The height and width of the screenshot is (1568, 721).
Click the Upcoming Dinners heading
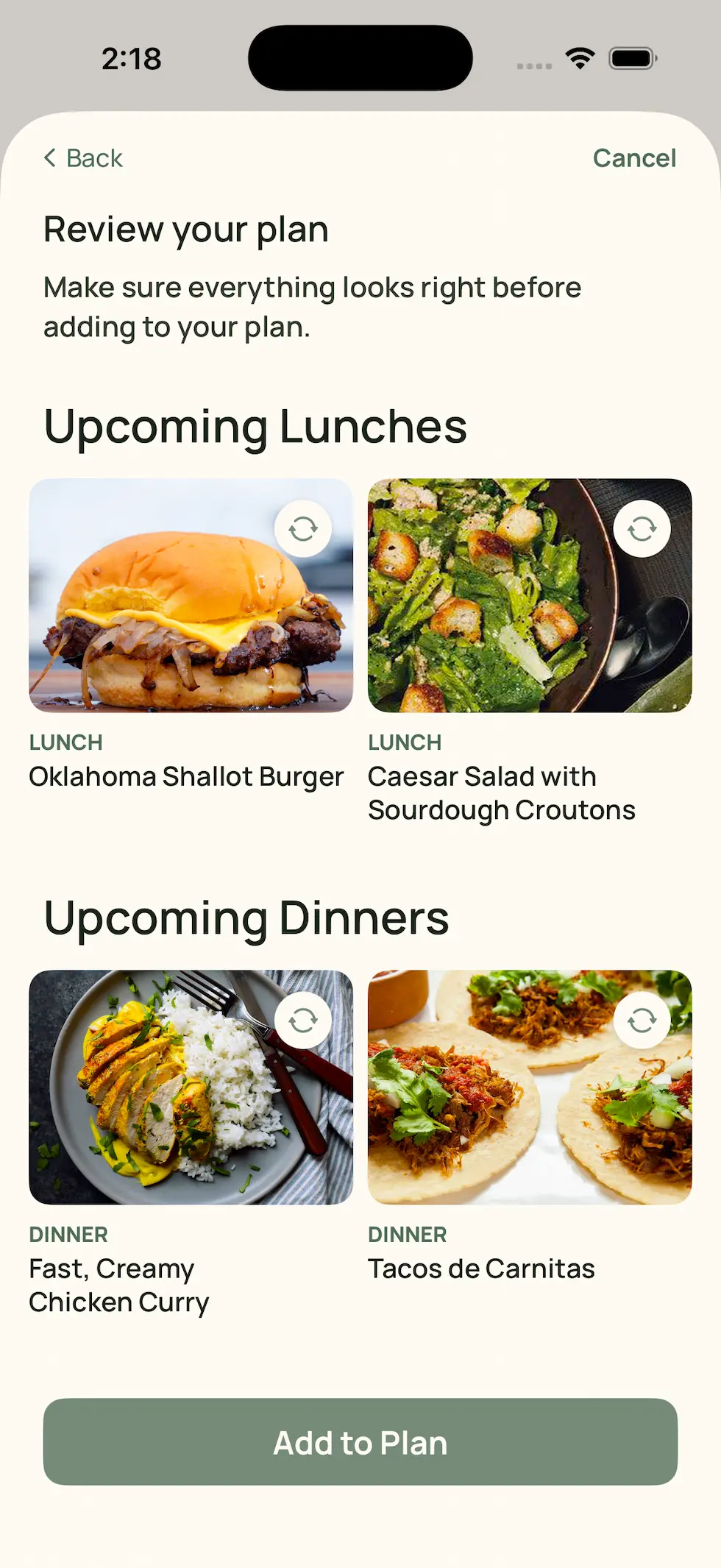[x=246, y=916]
